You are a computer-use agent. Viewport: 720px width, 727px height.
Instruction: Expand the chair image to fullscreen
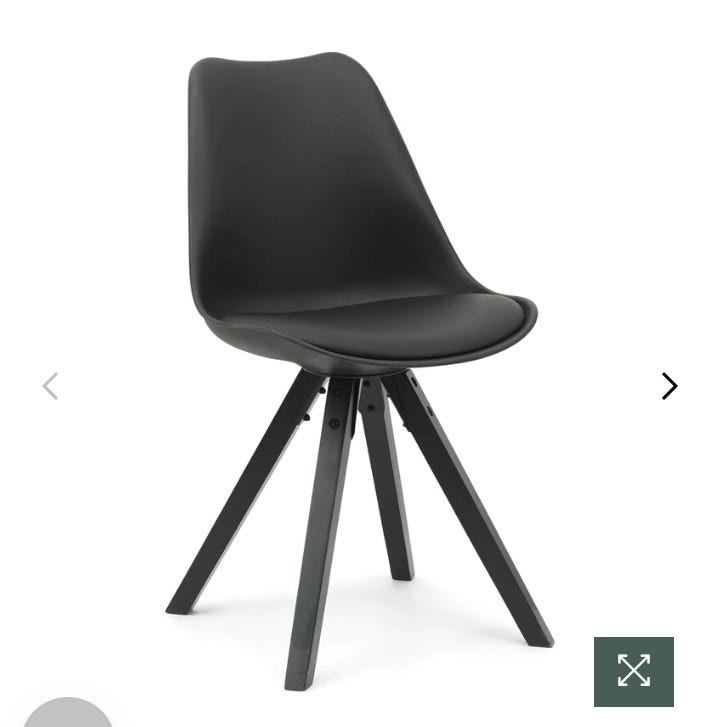click(633, 671)
